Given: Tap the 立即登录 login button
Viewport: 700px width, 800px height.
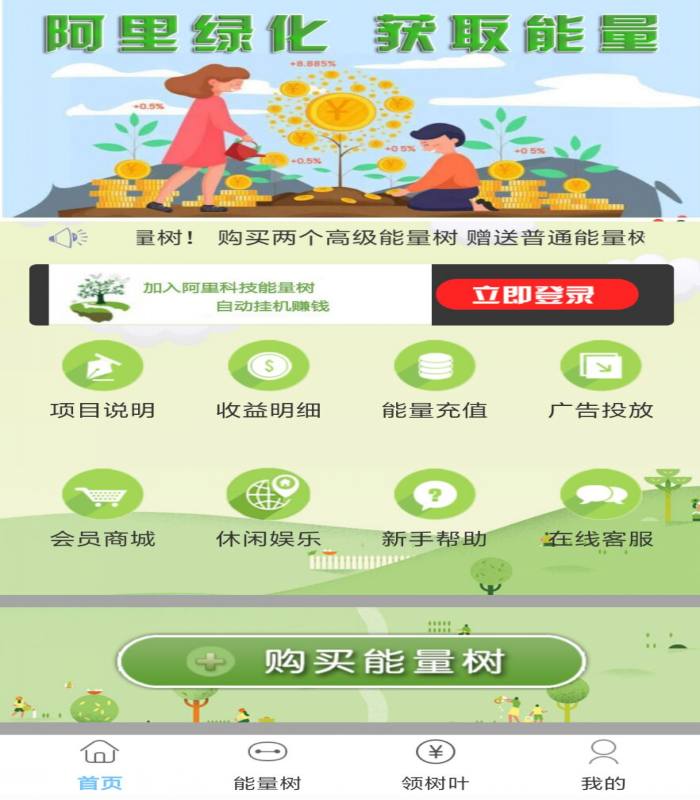Looking at the screenshot, I should (x=536, y=294).
